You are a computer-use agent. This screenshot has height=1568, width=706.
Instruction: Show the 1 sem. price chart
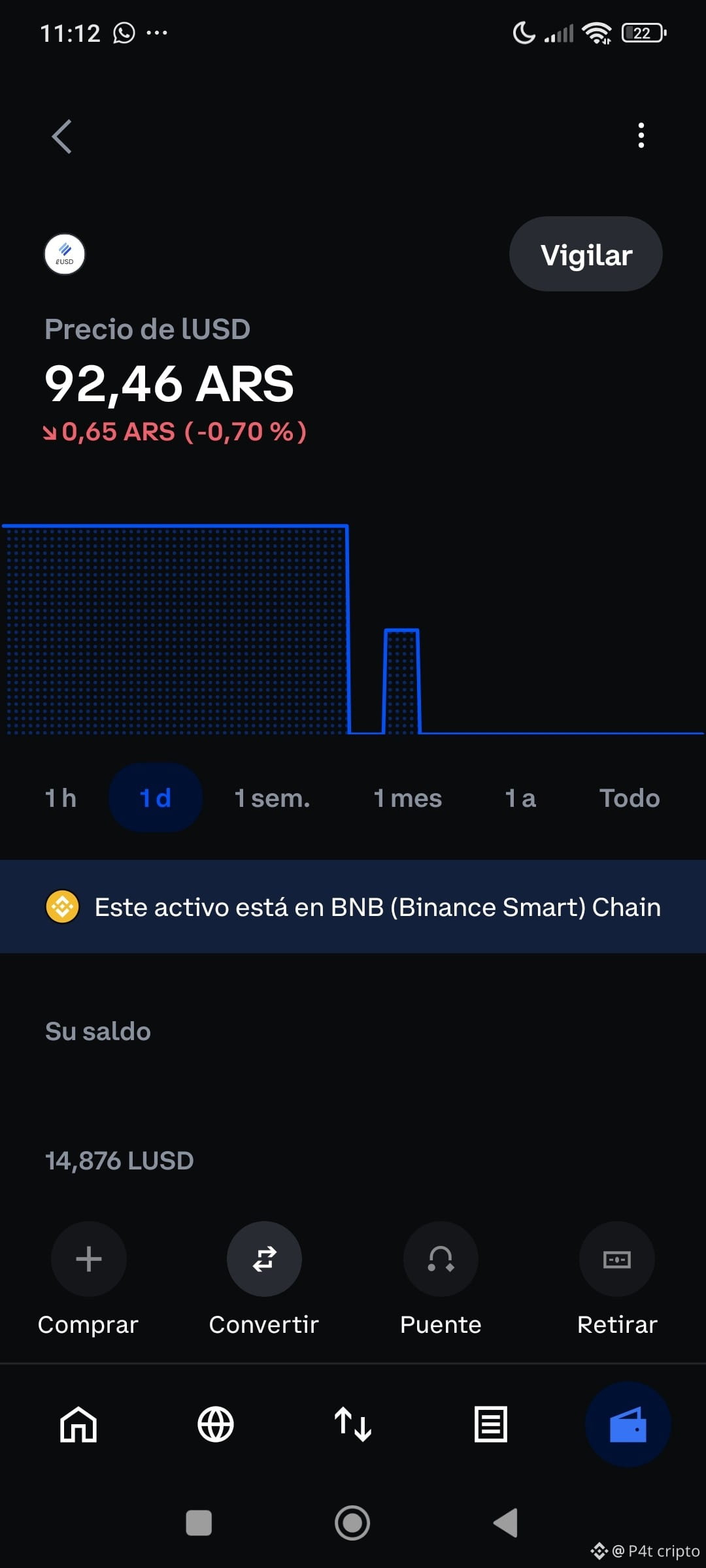point(272,798)
